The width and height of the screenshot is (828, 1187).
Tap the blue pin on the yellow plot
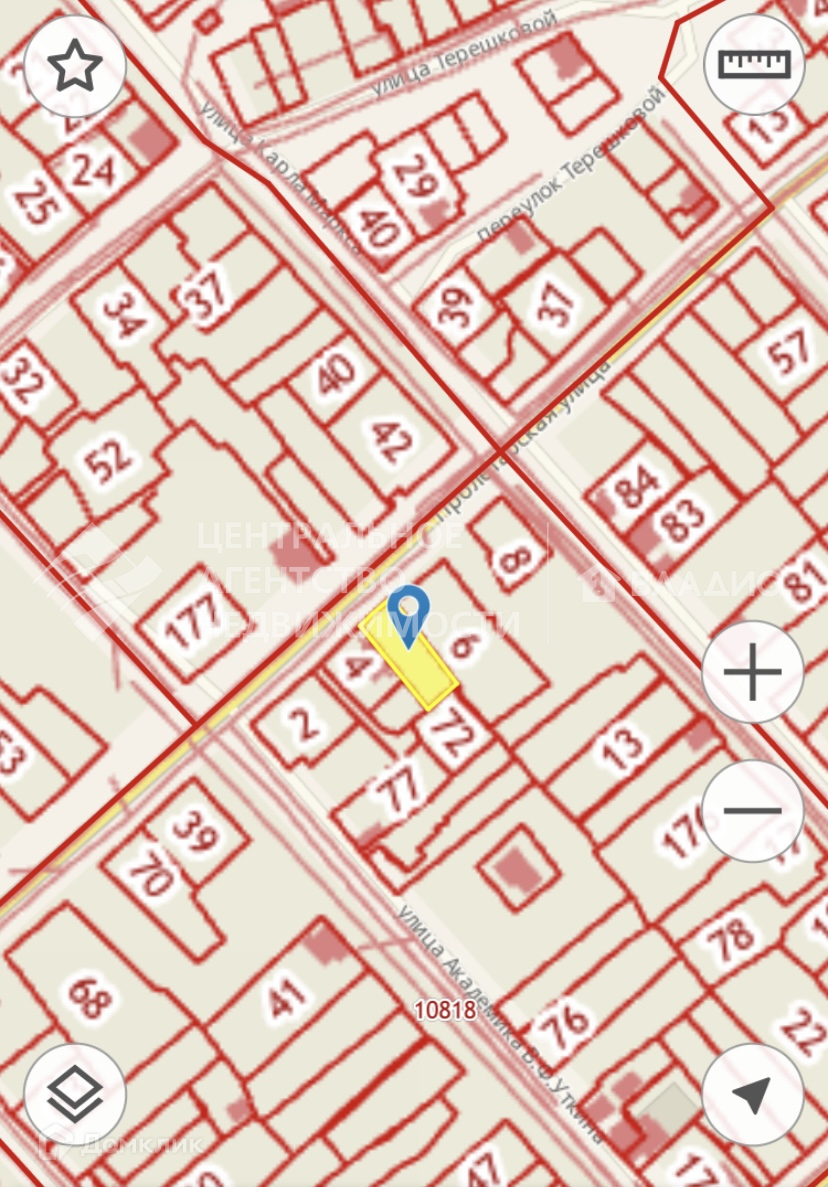coord(408,612)
